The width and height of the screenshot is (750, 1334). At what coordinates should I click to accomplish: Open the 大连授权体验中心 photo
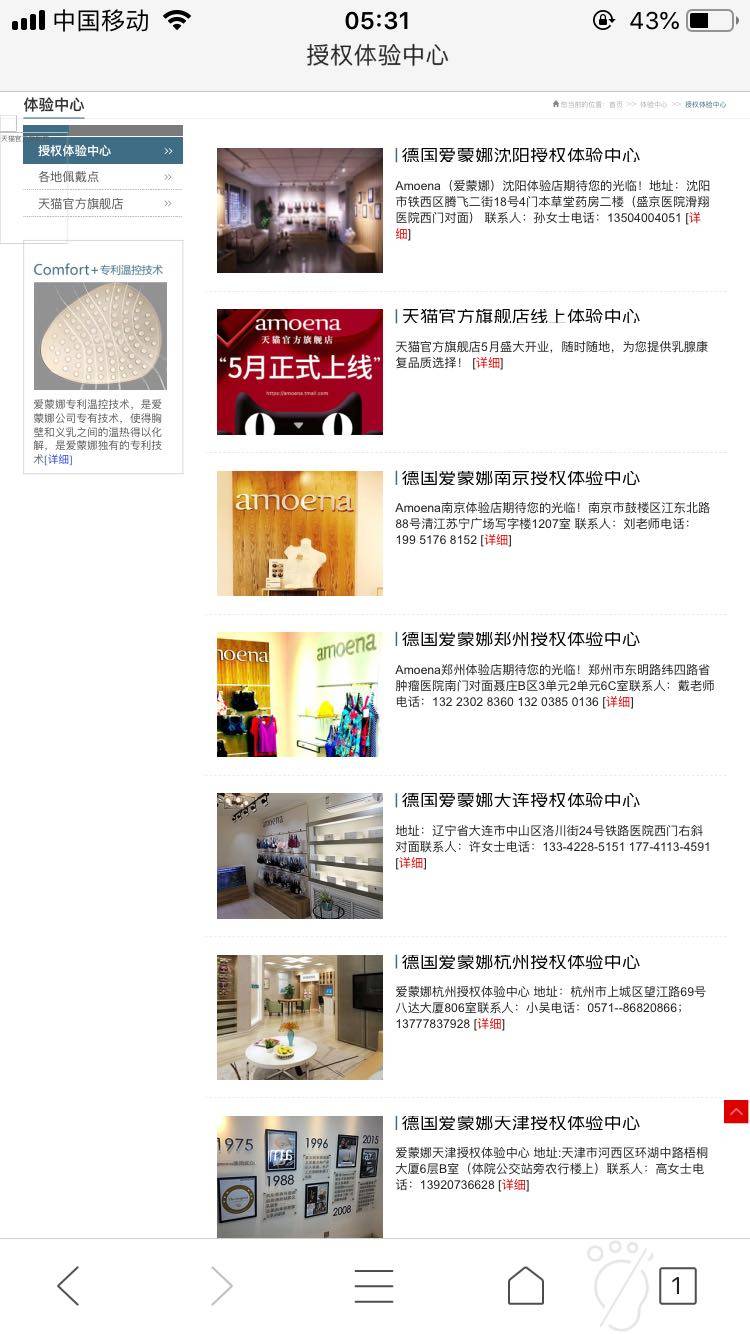[x=299, y=855]
